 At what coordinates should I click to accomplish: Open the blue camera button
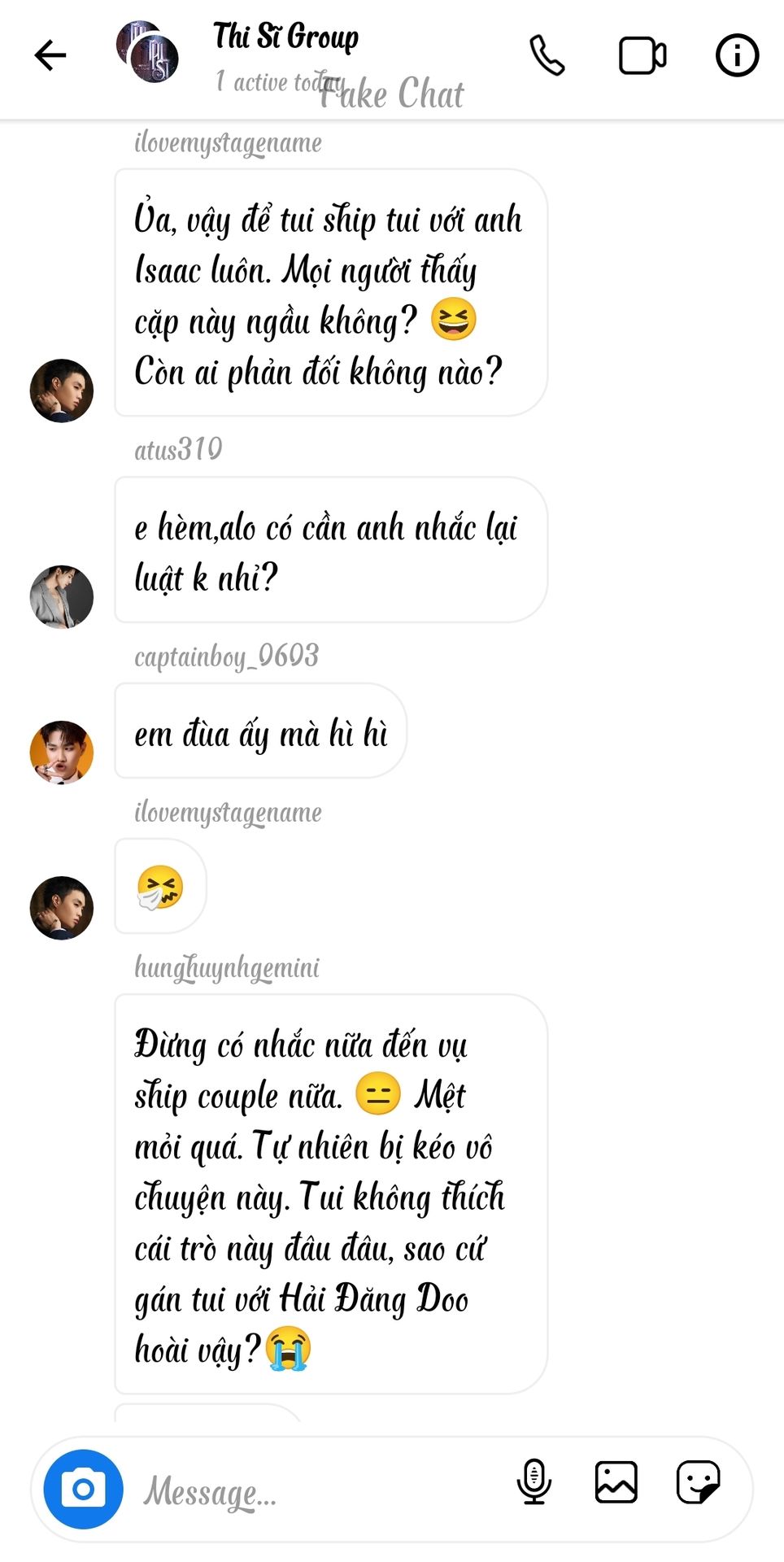click(x=83, y=1489)
